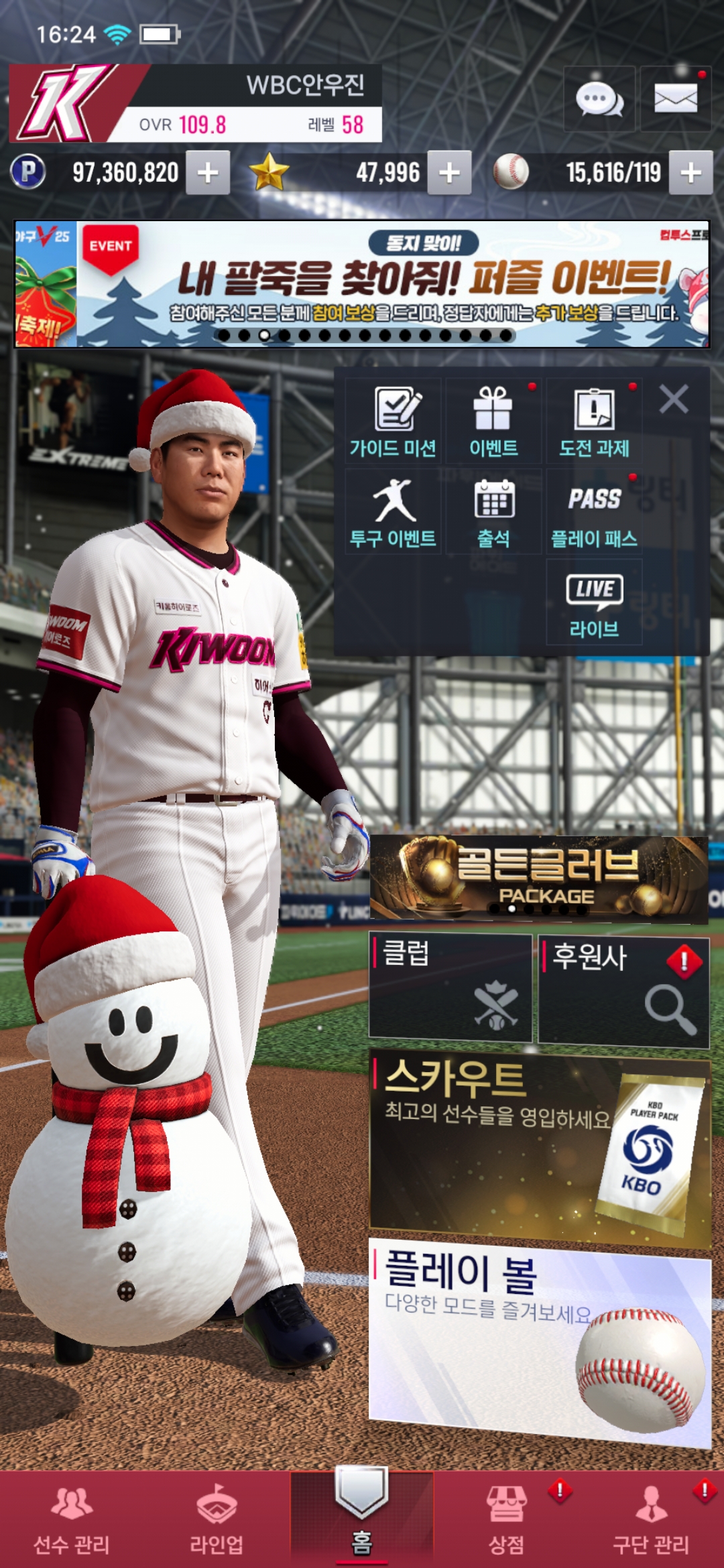Open 스카우트 to recruit players
This screenshot has height=1568, width=724.
(x=539, y=1147)
